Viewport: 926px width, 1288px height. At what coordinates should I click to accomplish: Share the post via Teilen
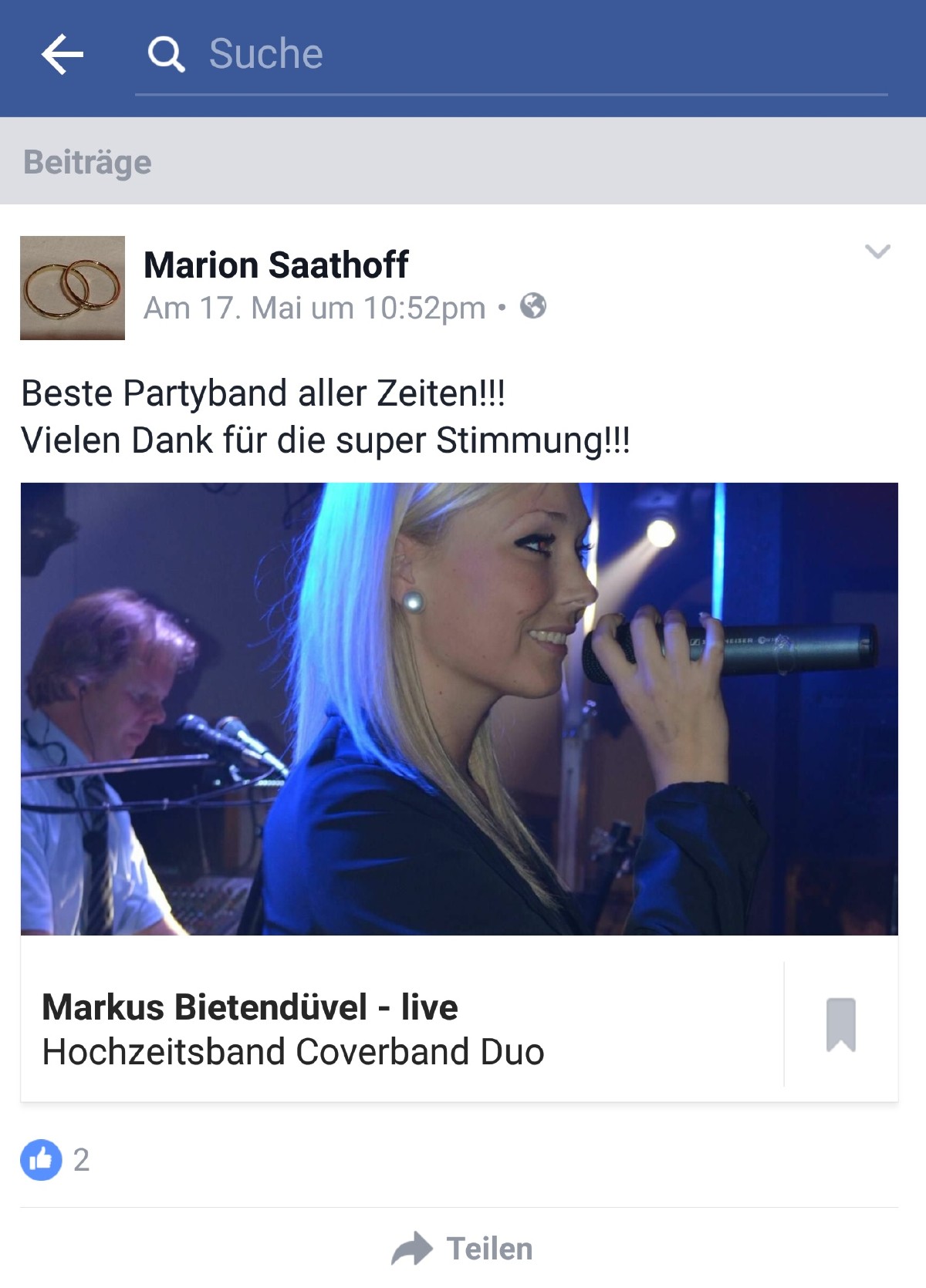[463, 1249]
